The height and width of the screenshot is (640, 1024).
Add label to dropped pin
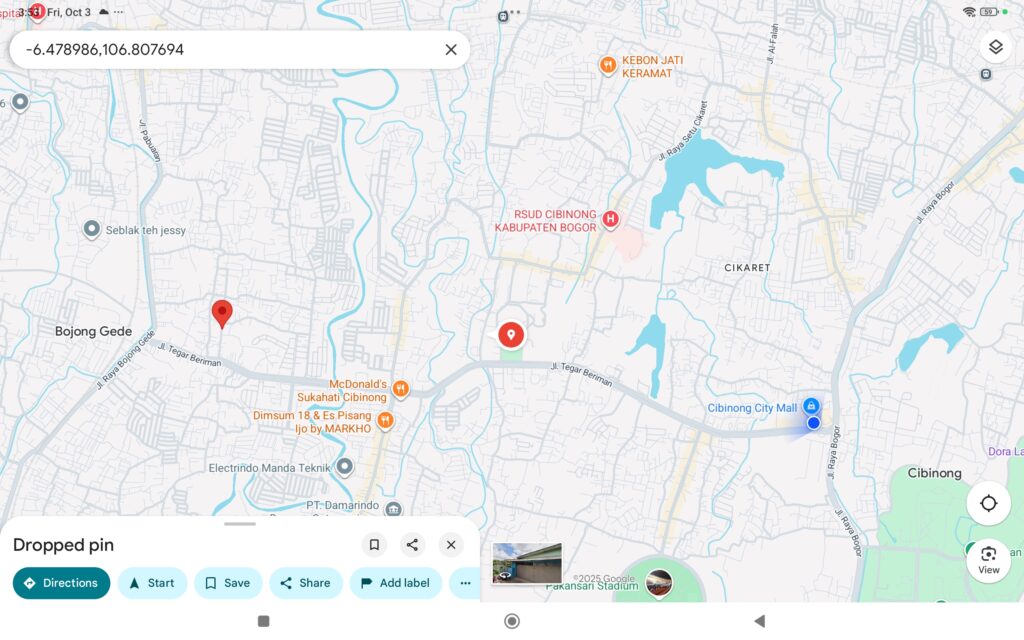click(394, 583)
